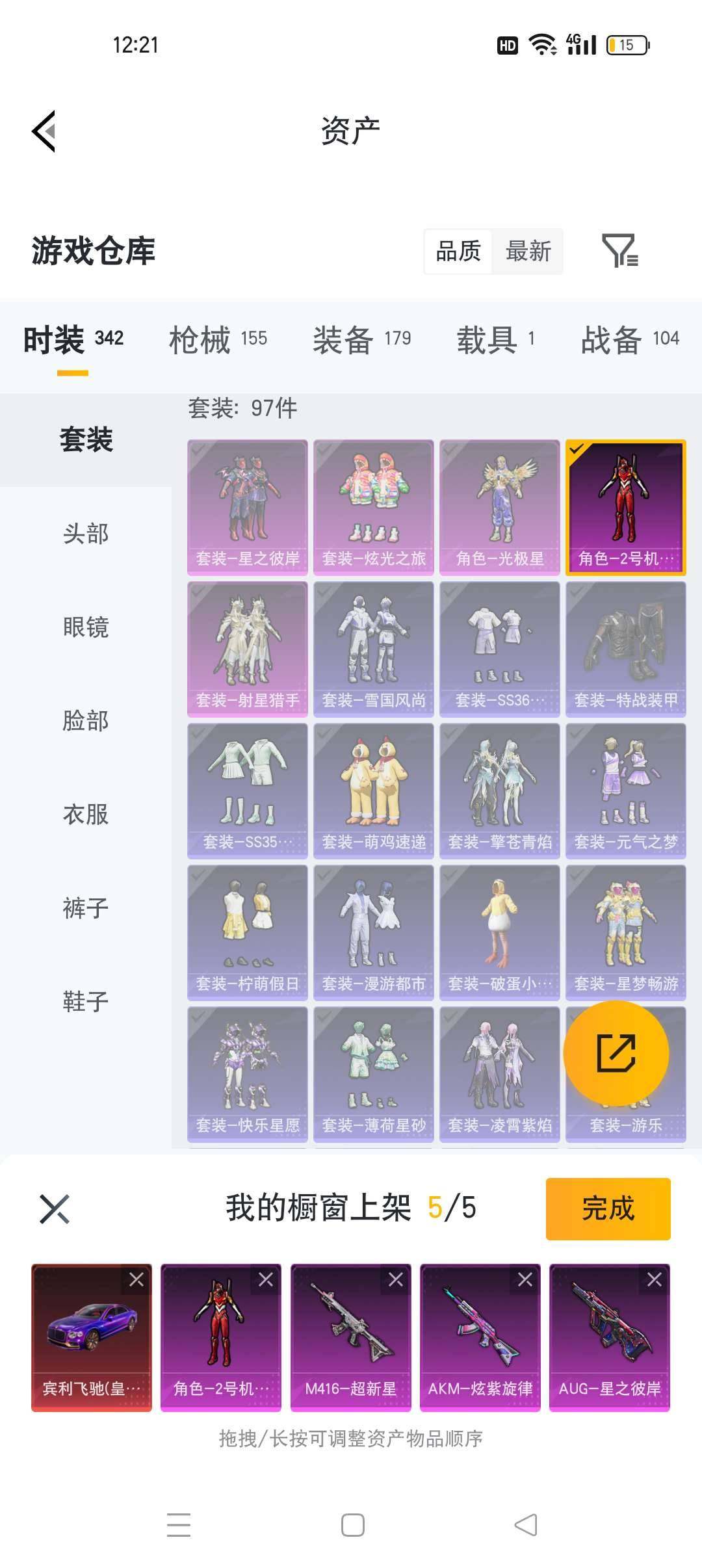The width and height of the screenshot is (702, 1568).
Task: Remove M416-超新星 from the showcase
Action: click(x=395, y=1280)
